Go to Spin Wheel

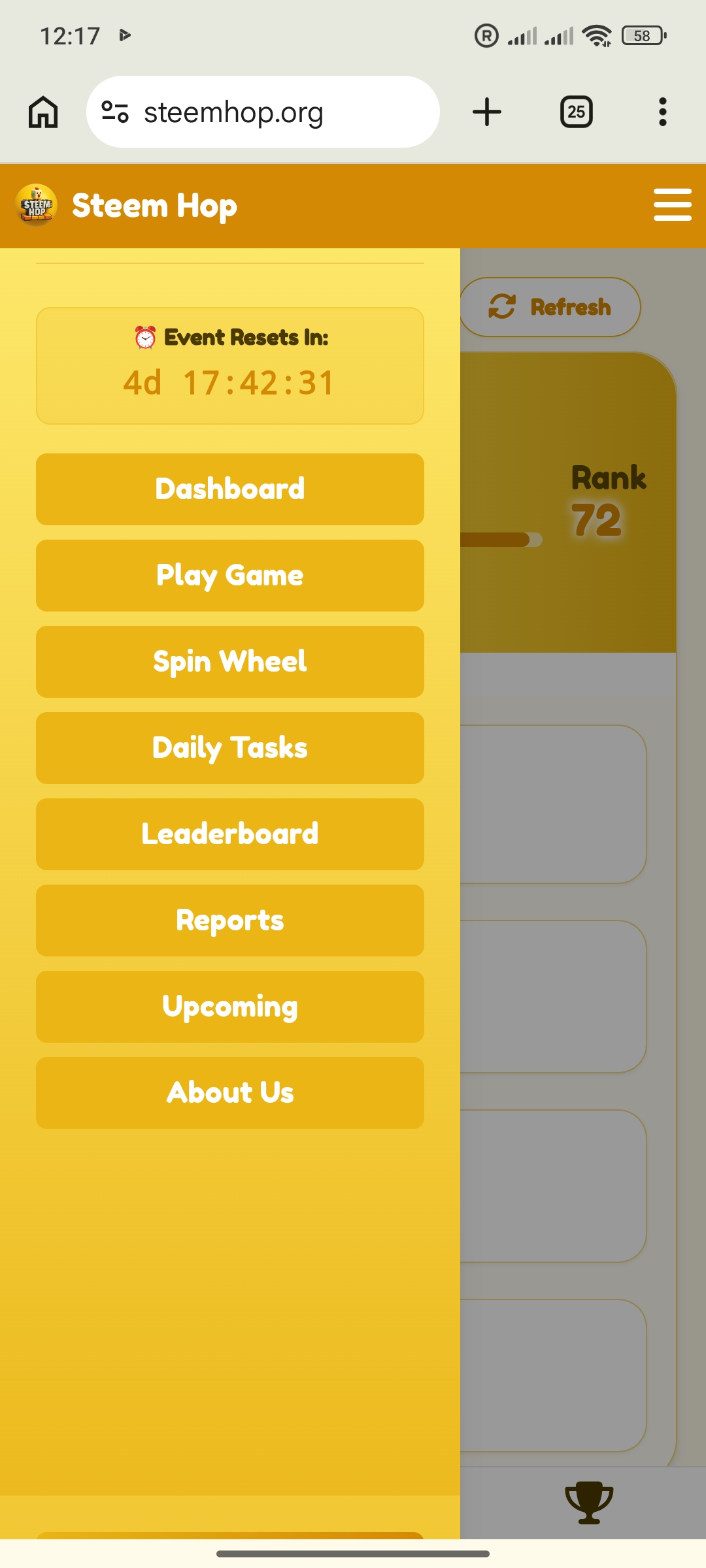(230, 662)
